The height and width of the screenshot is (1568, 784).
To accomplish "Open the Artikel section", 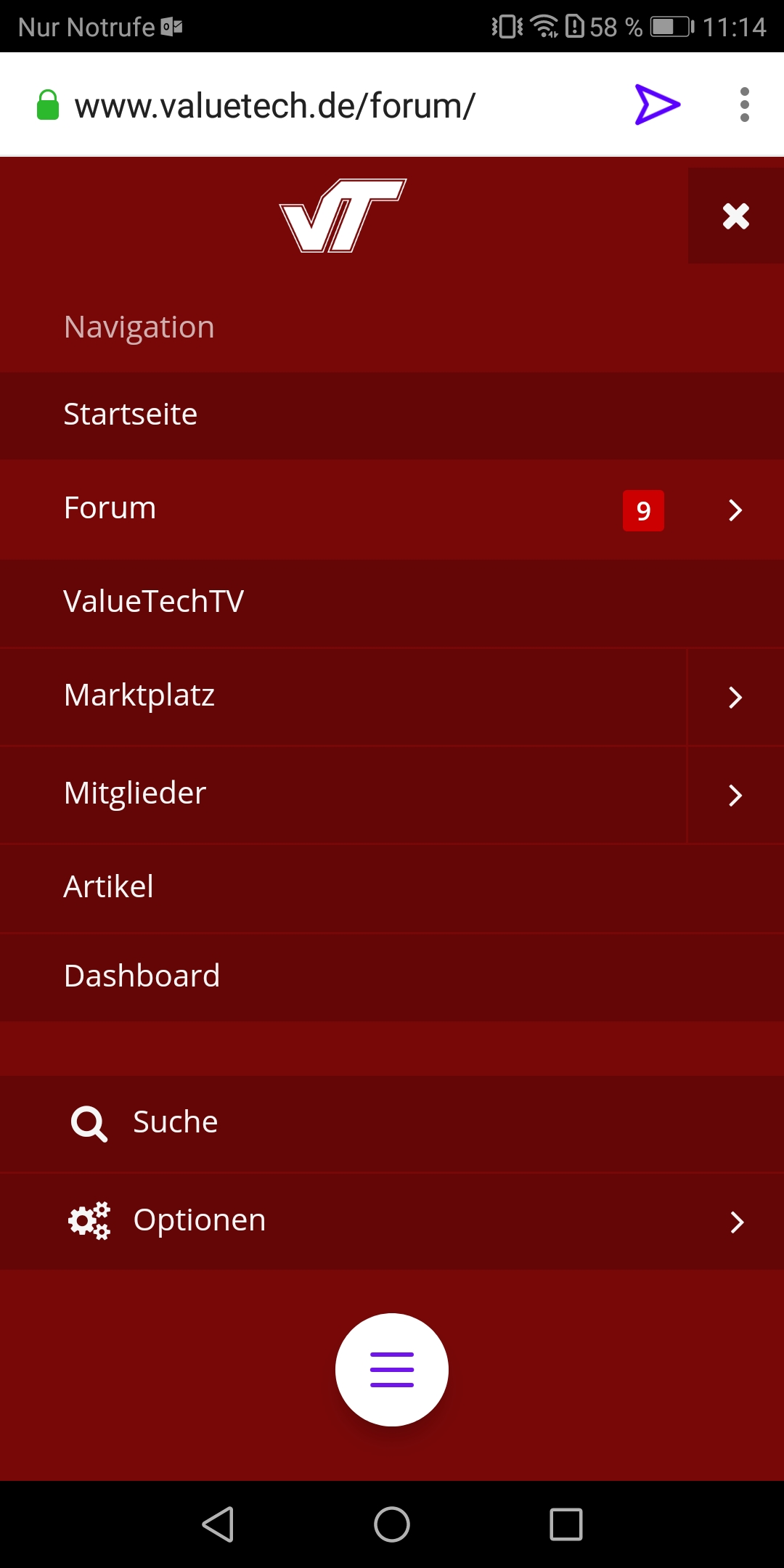I will click(109, 887).
